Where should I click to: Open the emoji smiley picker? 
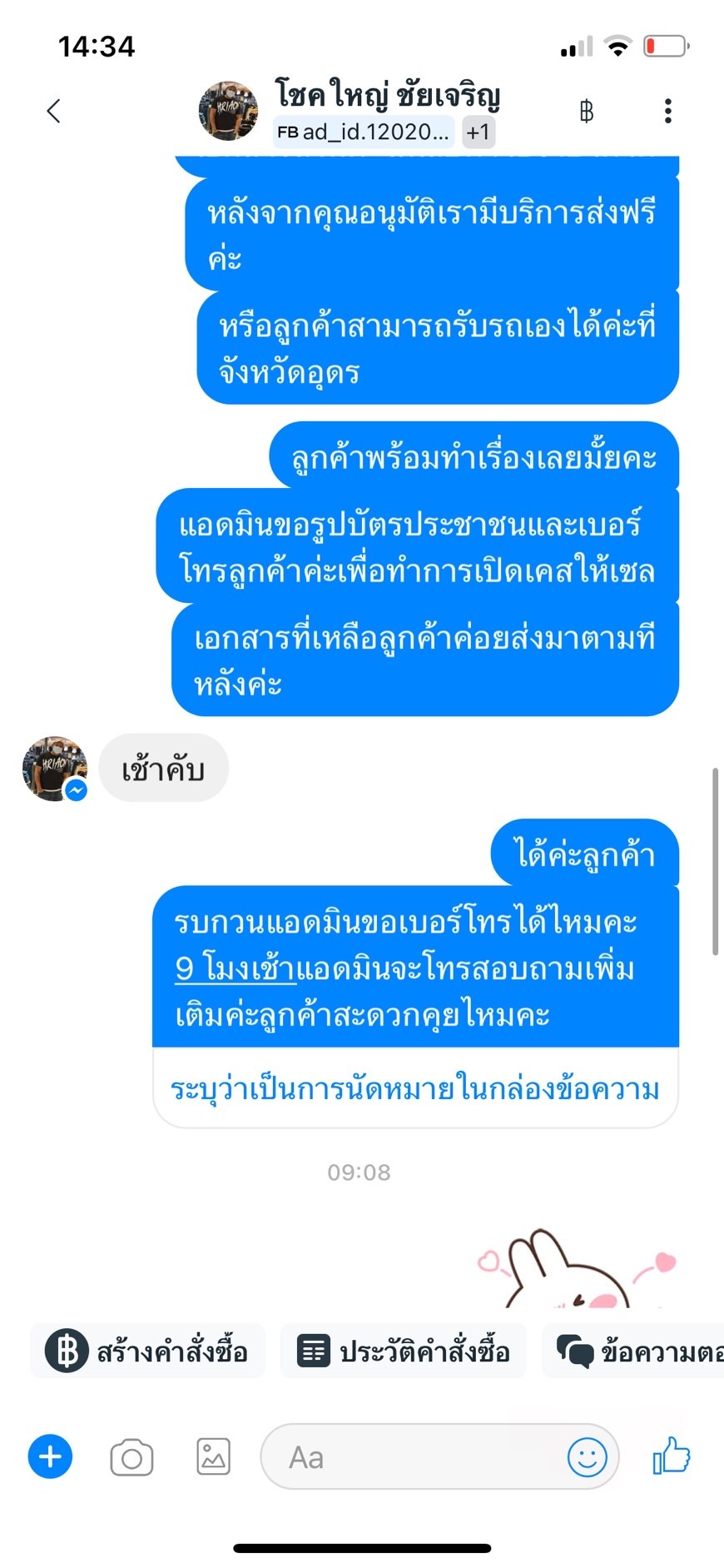pyautogui.click(x=588, y=1457)
